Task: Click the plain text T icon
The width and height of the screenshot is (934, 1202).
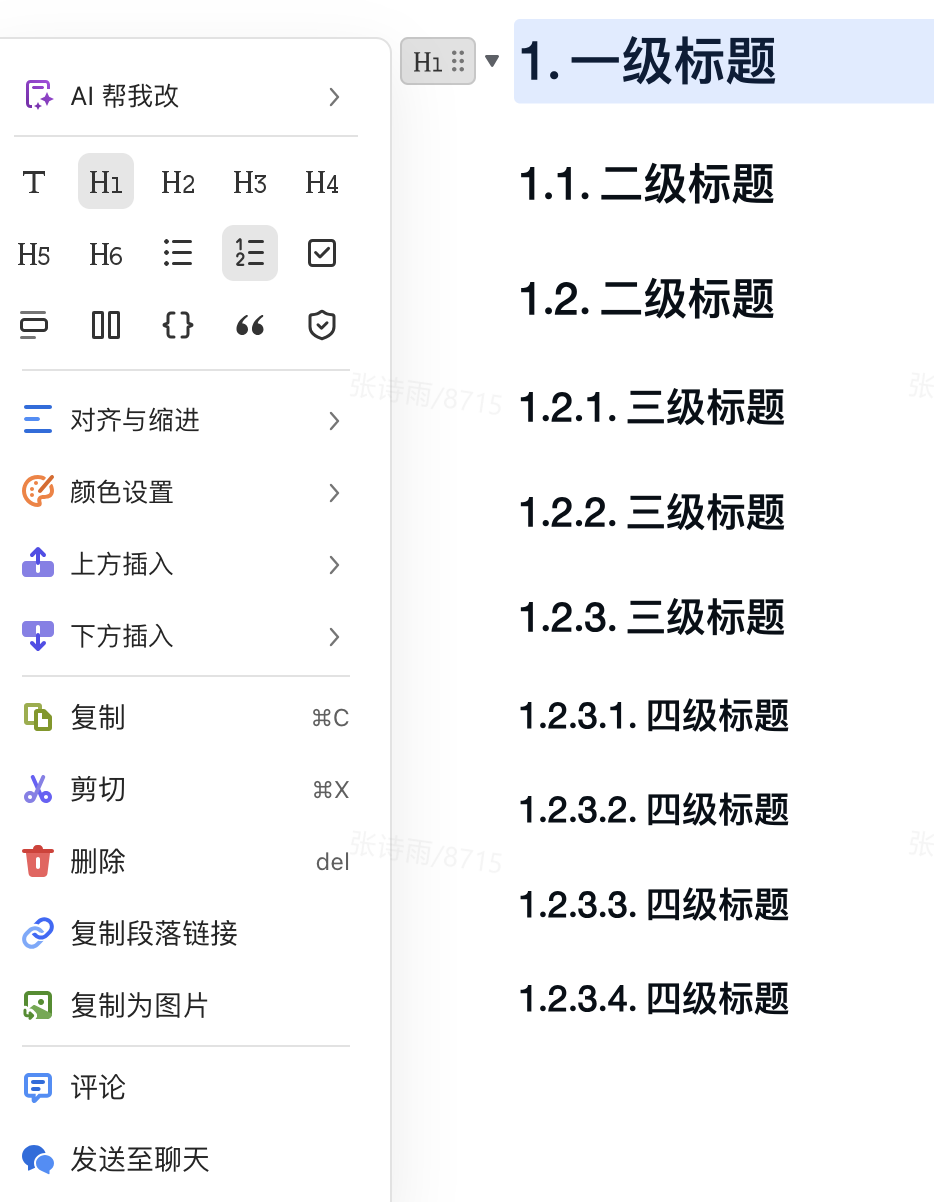Action: pos(34,182)
